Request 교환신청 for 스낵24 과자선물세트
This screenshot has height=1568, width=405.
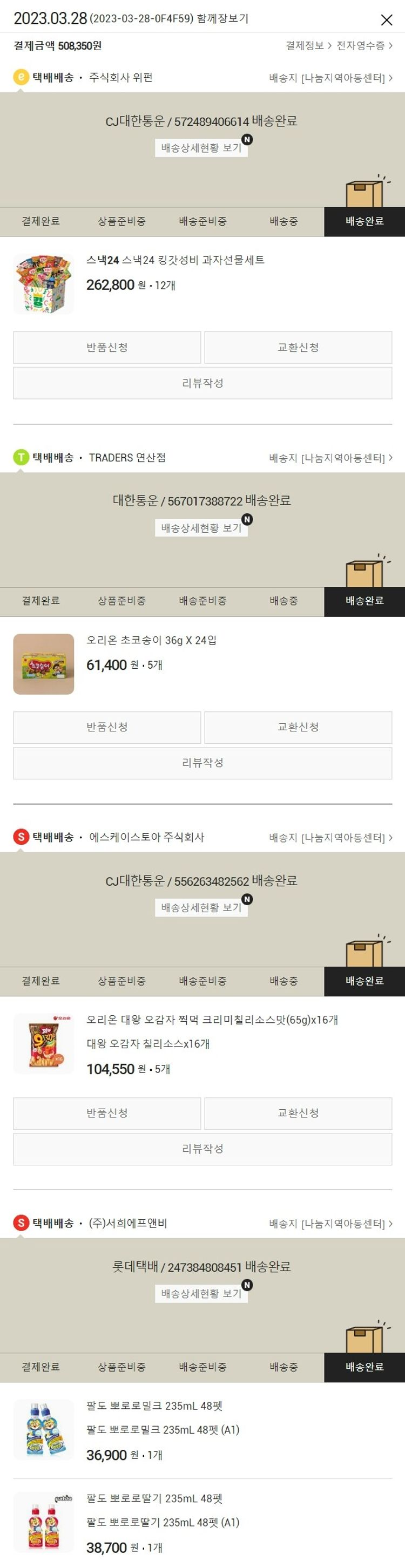click(298, 348)
